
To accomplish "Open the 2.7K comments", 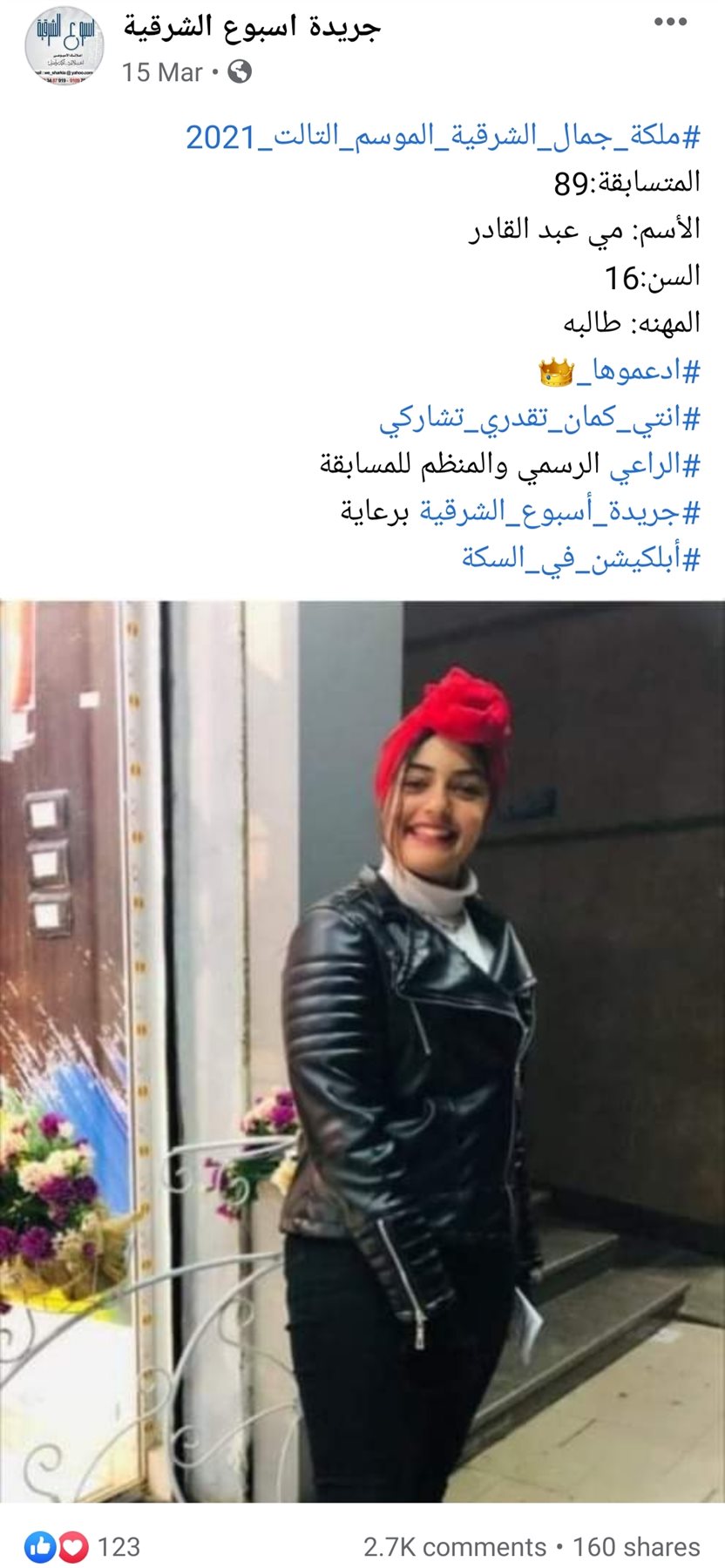I will click(454, 1546).
